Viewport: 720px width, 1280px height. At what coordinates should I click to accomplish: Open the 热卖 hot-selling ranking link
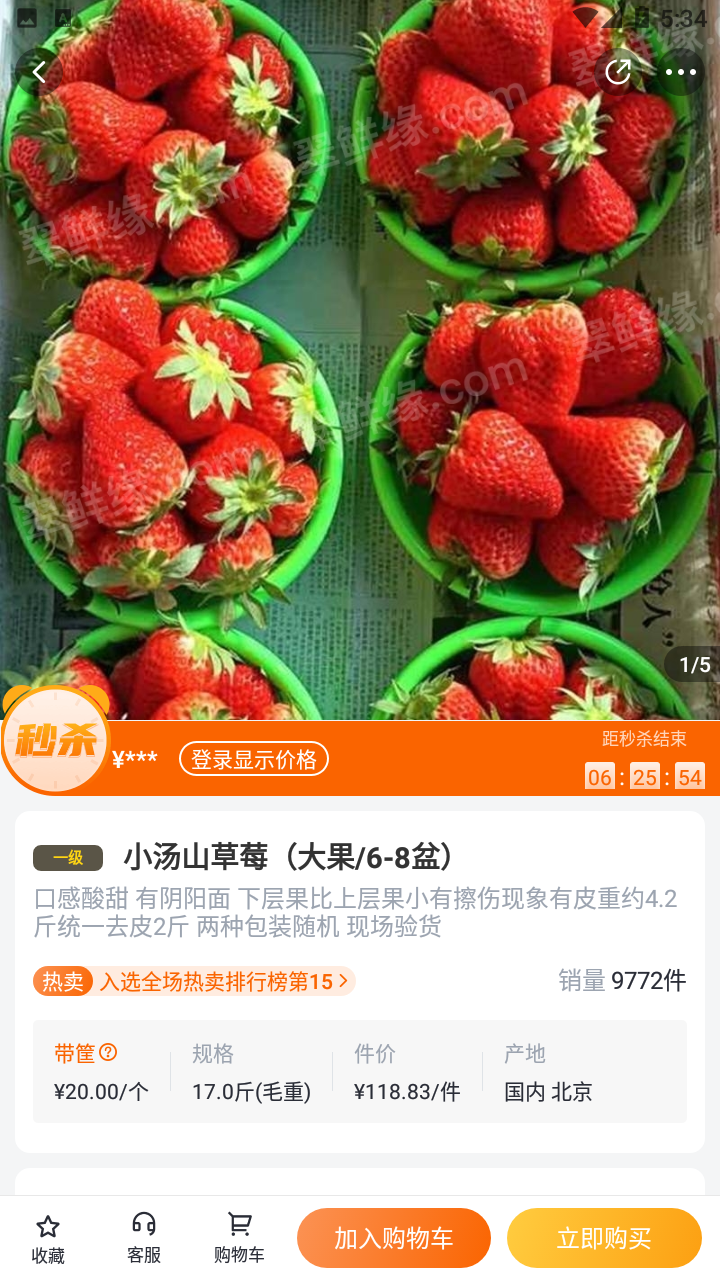click(194, 981)
